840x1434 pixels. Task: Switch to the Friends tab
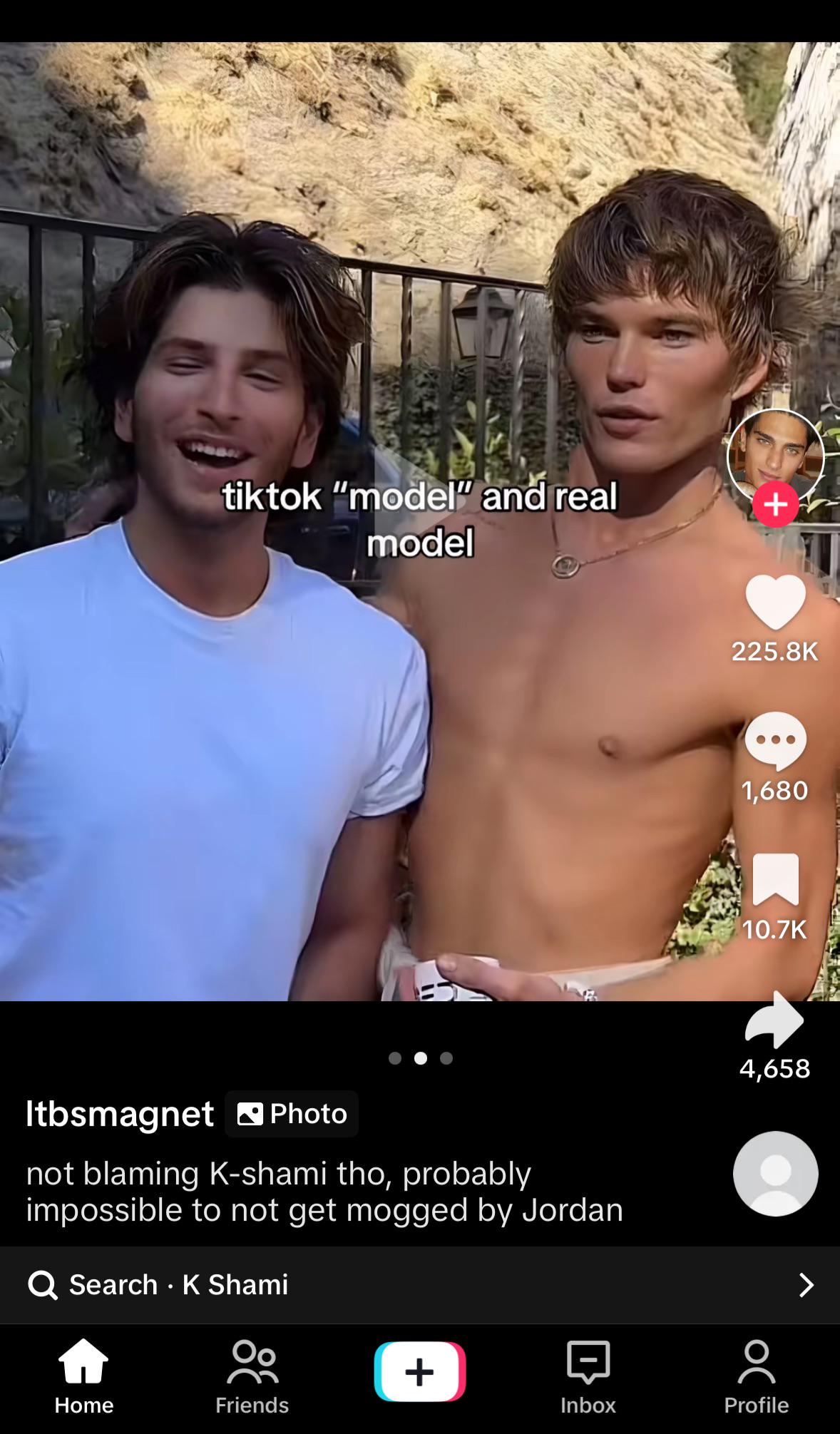[x=252, y=1376]
